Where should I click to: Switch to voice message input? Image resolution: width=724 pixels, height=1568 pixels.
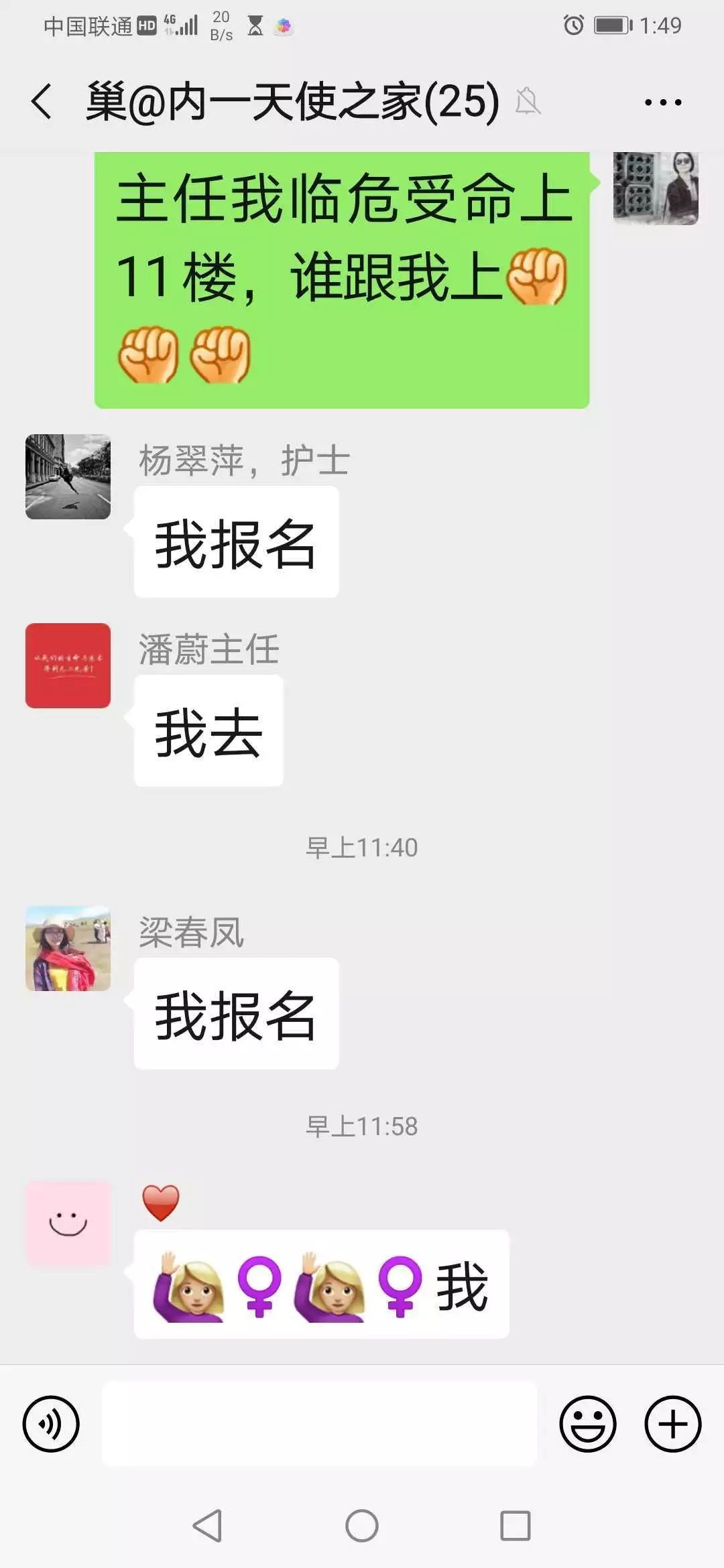pos(51,1424)
